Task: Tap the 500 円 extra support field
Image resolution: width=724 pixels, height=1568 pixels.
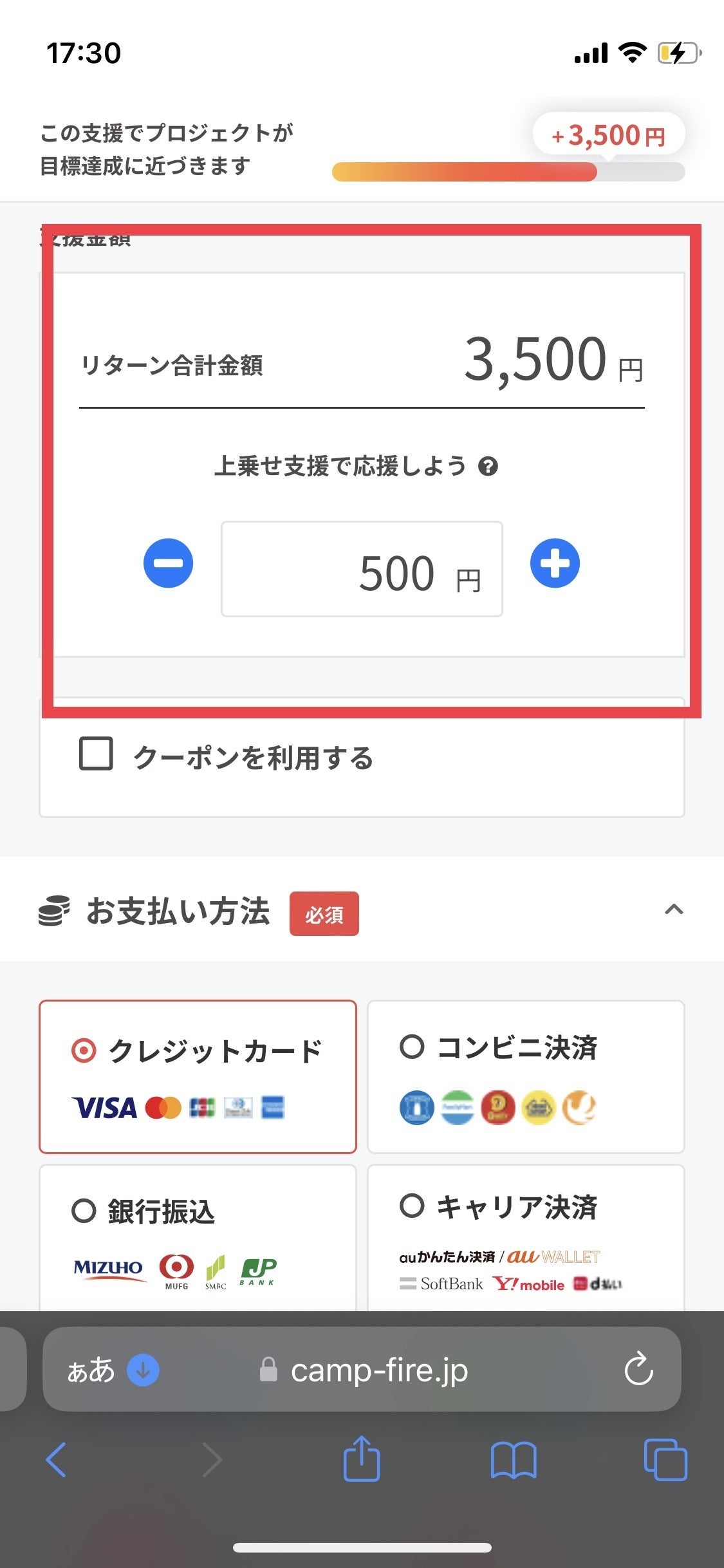Action: click(x=362, y=570)
